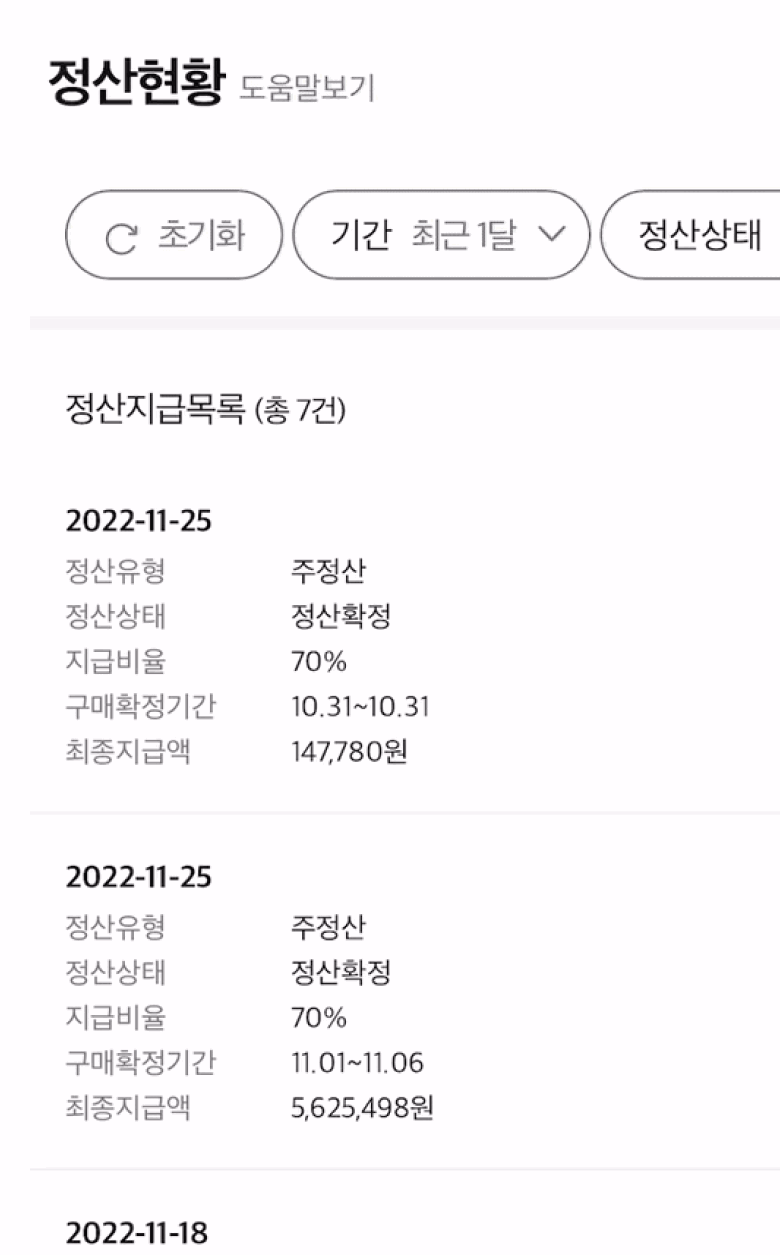
Task: Expand the 기간 최근 1달 dropdown
Action: coord(441,237)
